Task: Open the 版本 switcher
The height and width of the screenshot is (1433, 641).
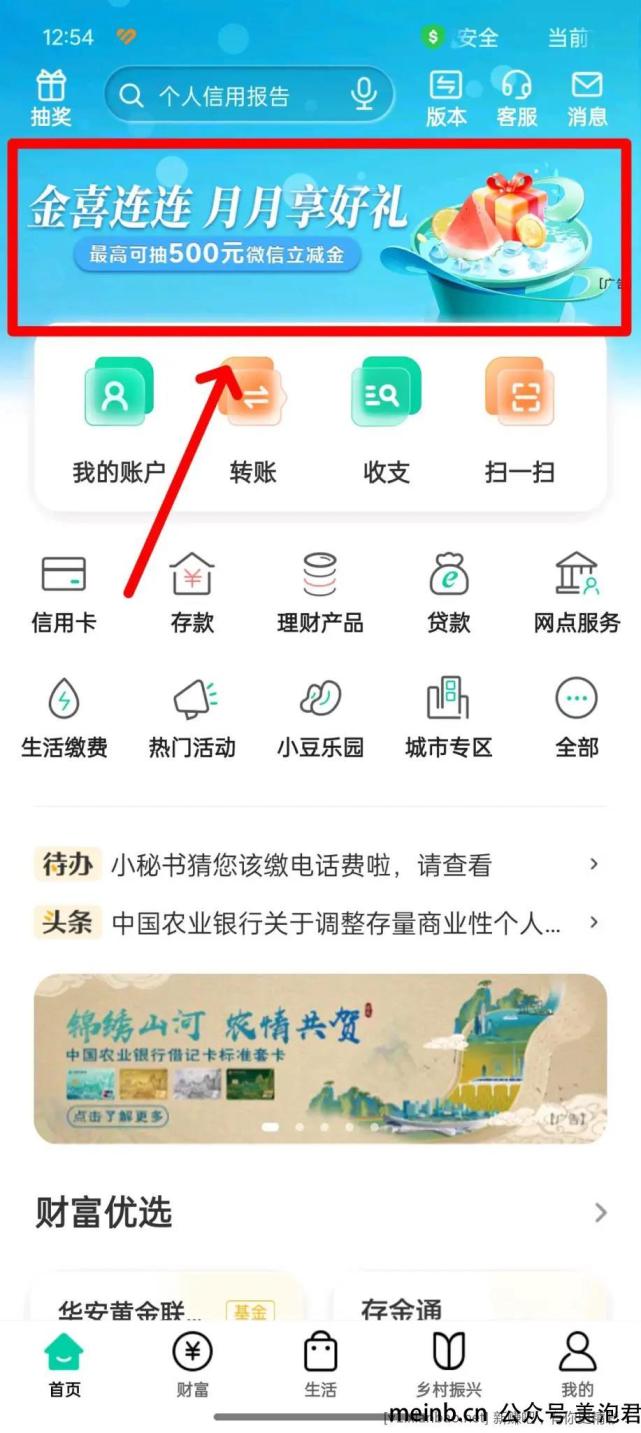Action: (446, 99)
